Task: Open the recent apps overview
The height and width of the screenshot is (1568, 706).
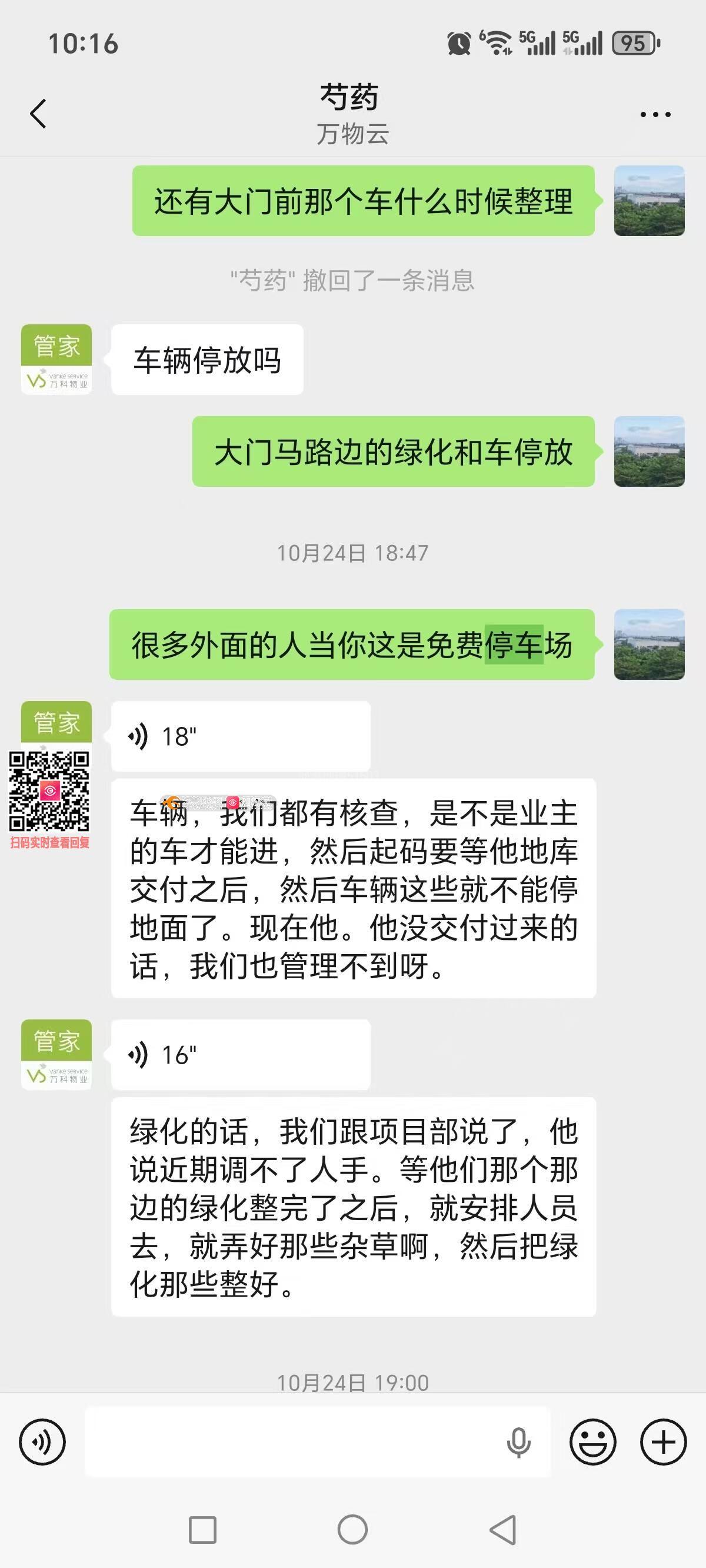Action: (x=202, y=1530)
